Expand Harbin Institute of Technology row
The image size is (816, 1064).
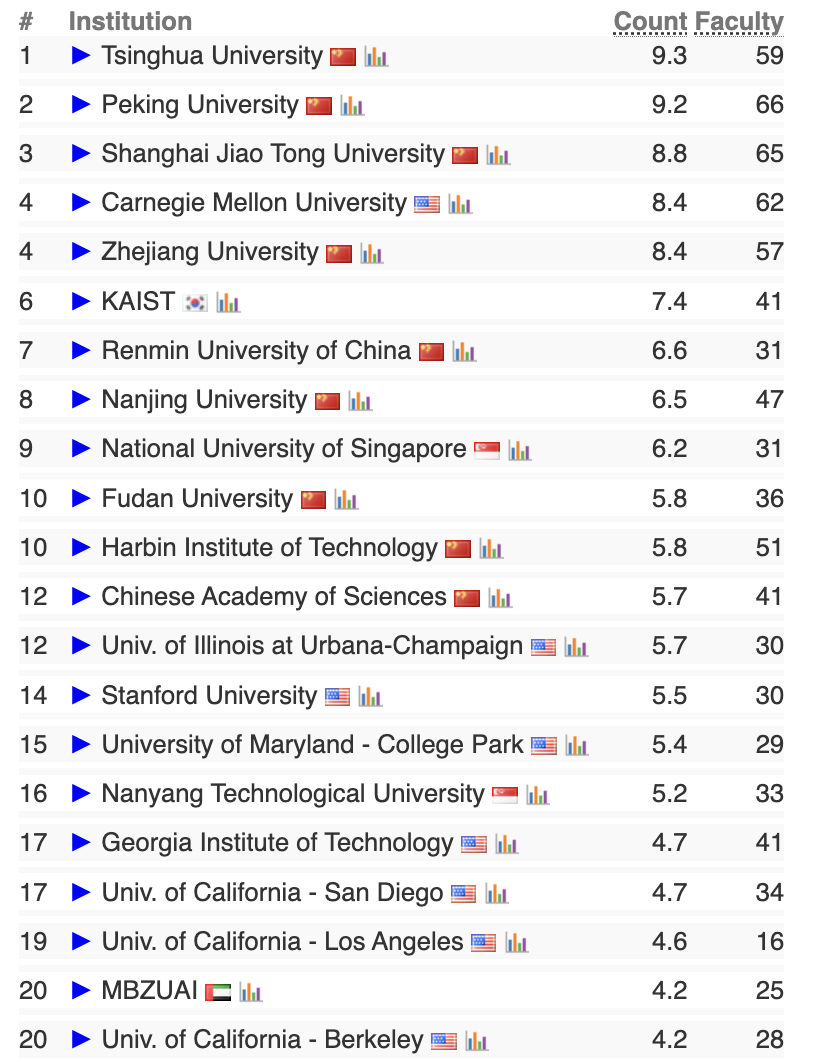81,547
